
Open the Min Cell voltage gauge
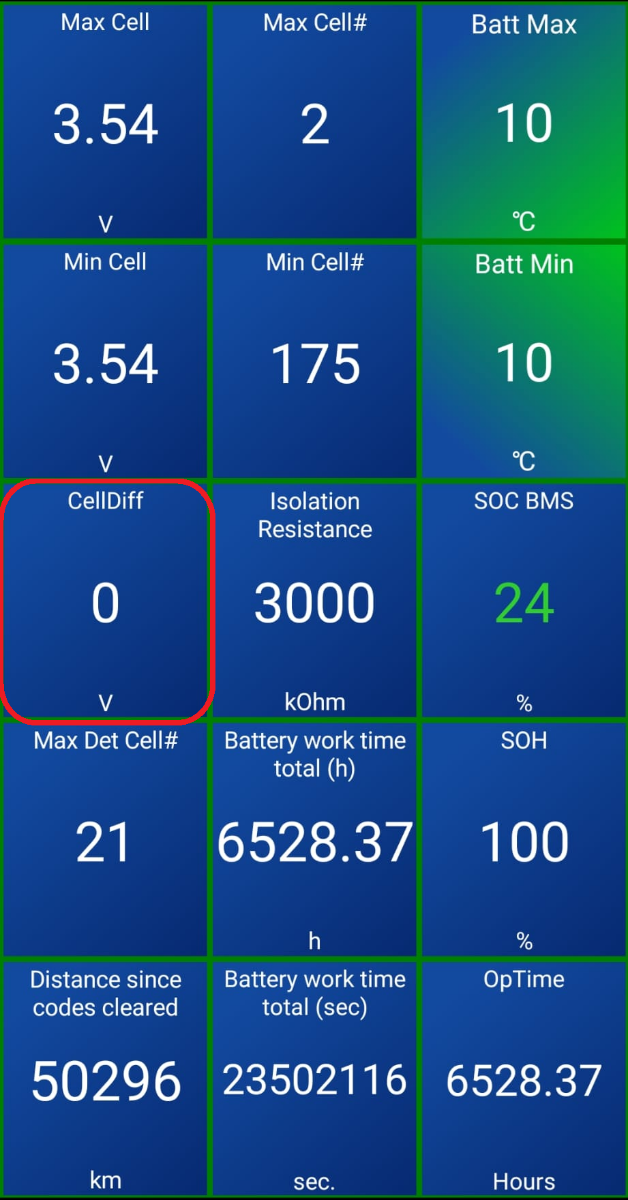click(105, 362)
